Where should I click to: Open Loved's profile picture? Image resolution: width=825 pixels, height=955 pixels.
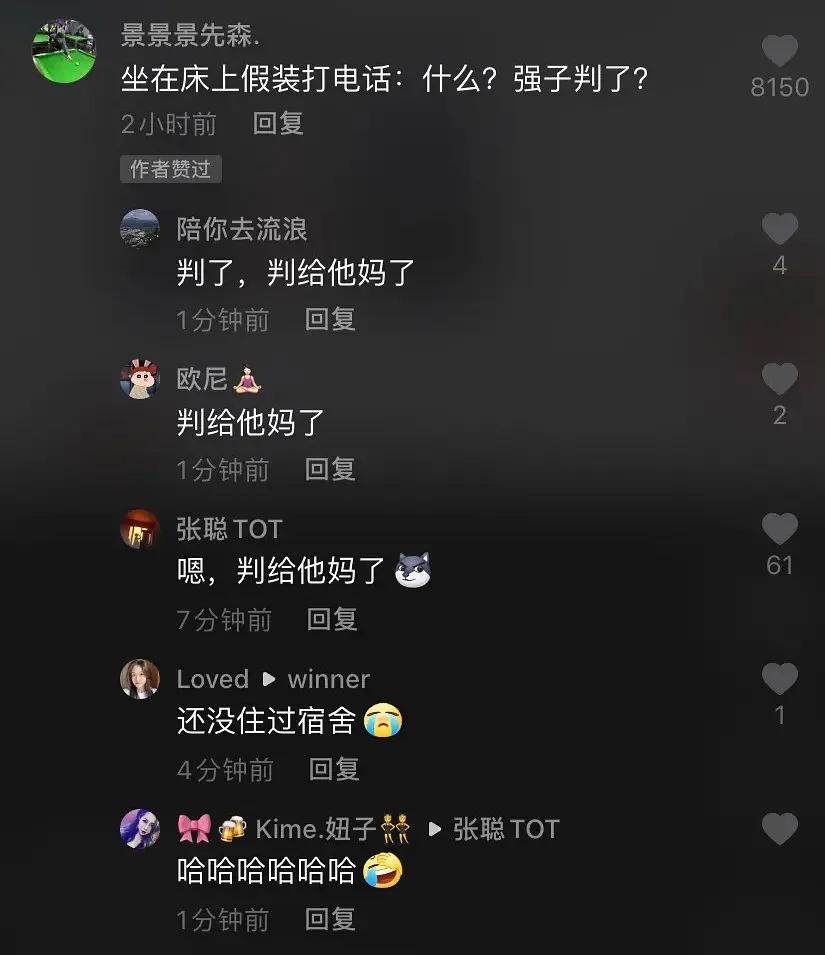[x=140, y=678]
